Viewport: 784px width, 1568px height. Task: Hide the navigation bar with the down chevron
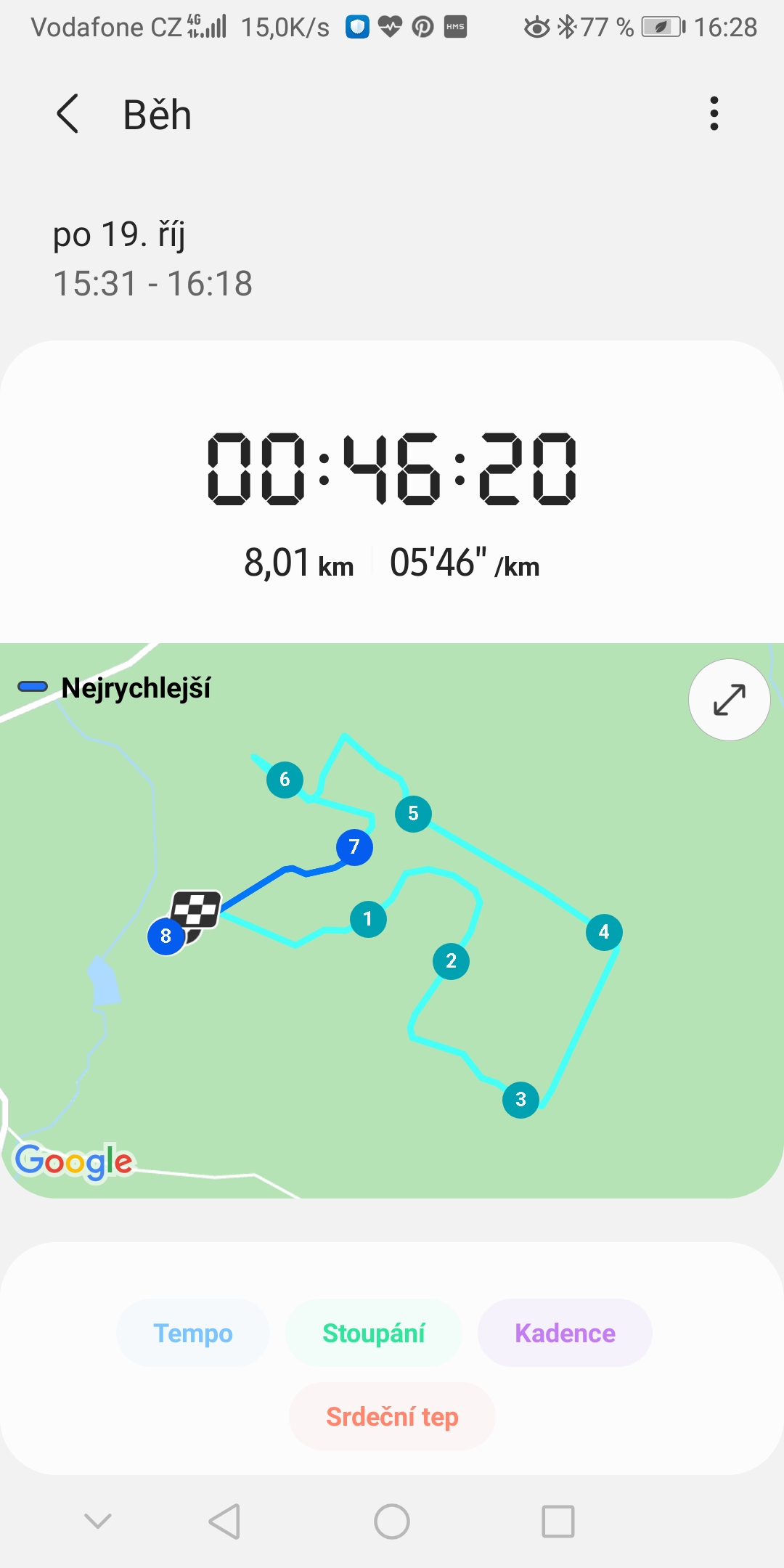98,1520
